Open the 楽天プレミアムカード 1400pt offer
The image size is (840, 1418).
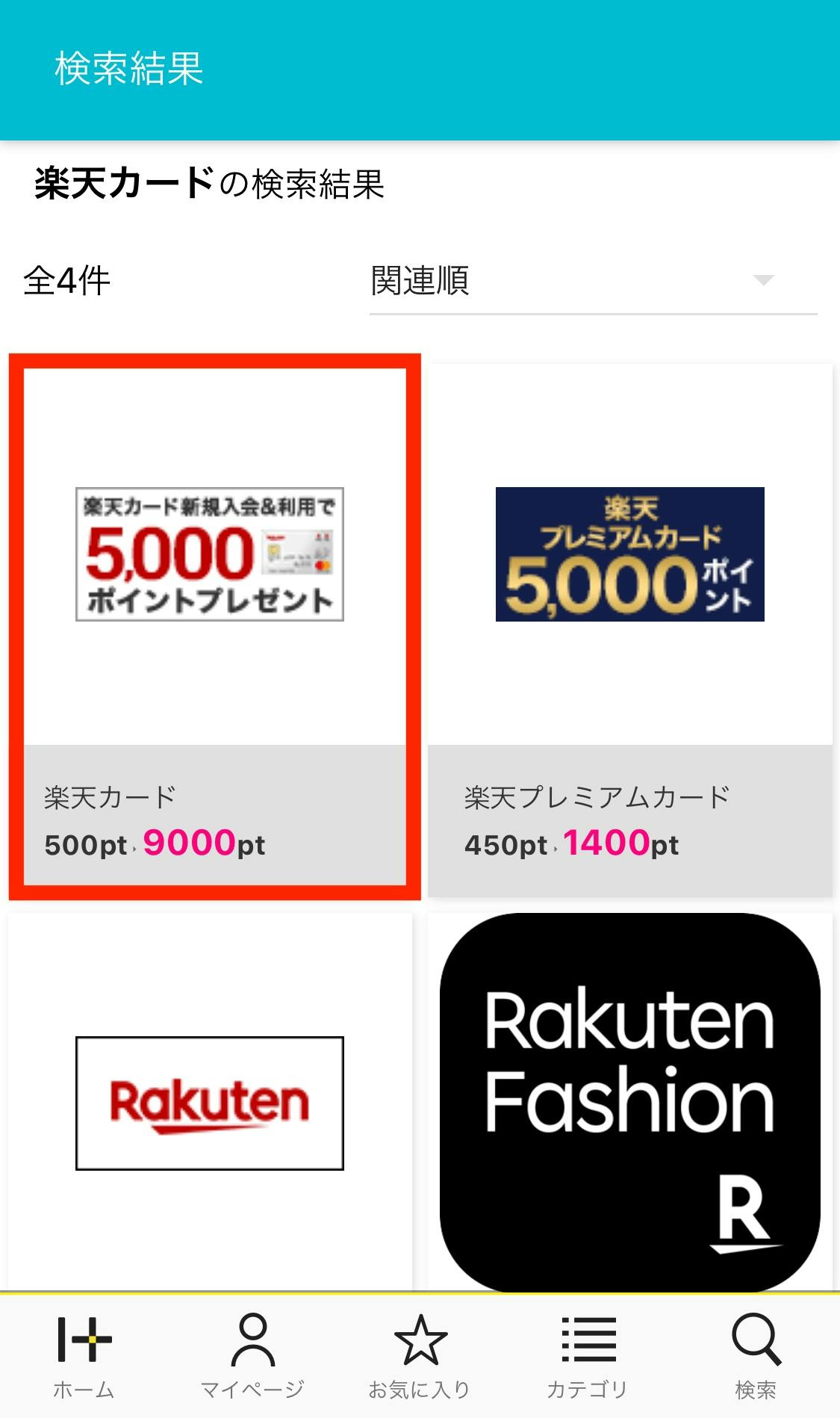coord(629,629)
